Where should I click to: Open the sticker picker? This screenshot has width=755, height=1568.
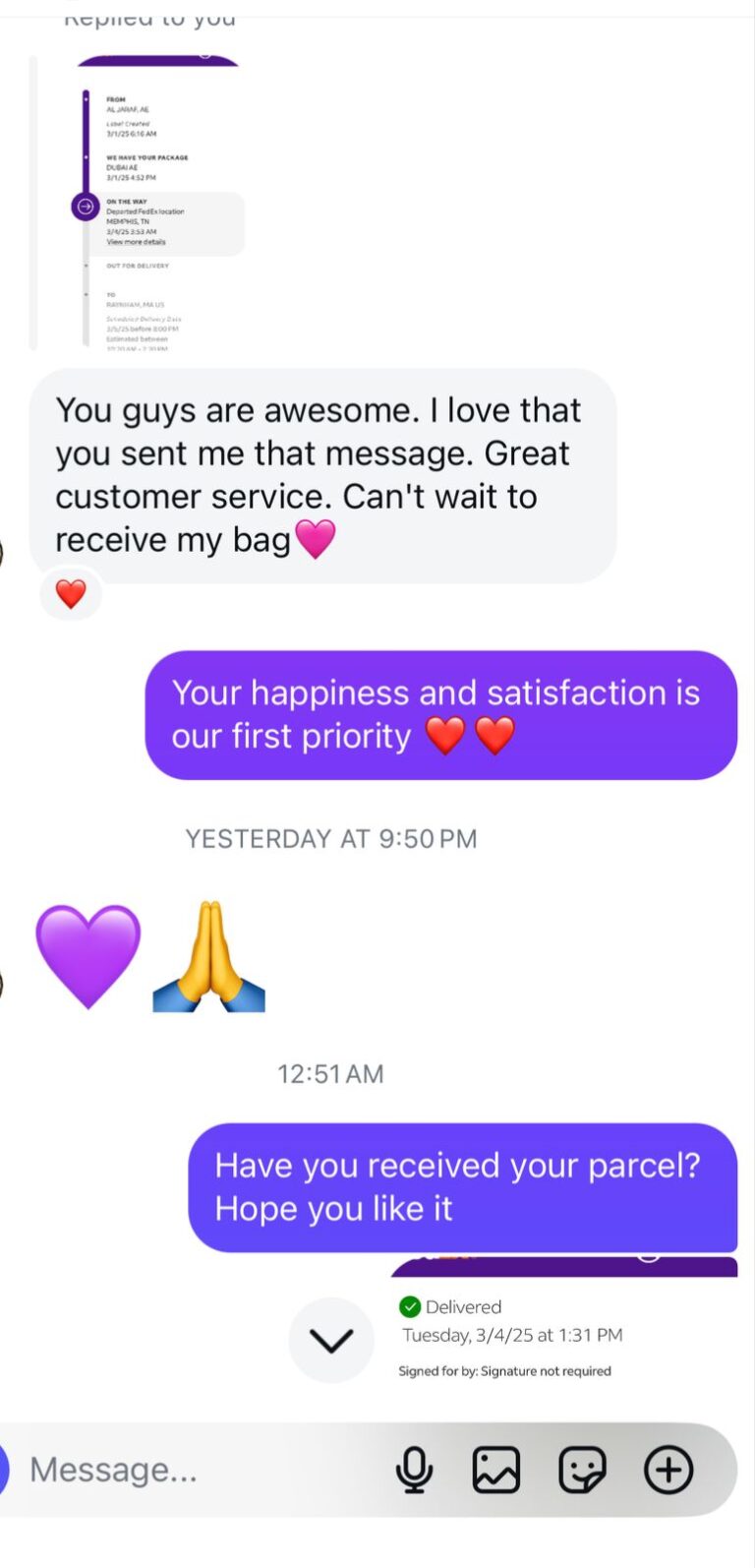(582, 1471)
